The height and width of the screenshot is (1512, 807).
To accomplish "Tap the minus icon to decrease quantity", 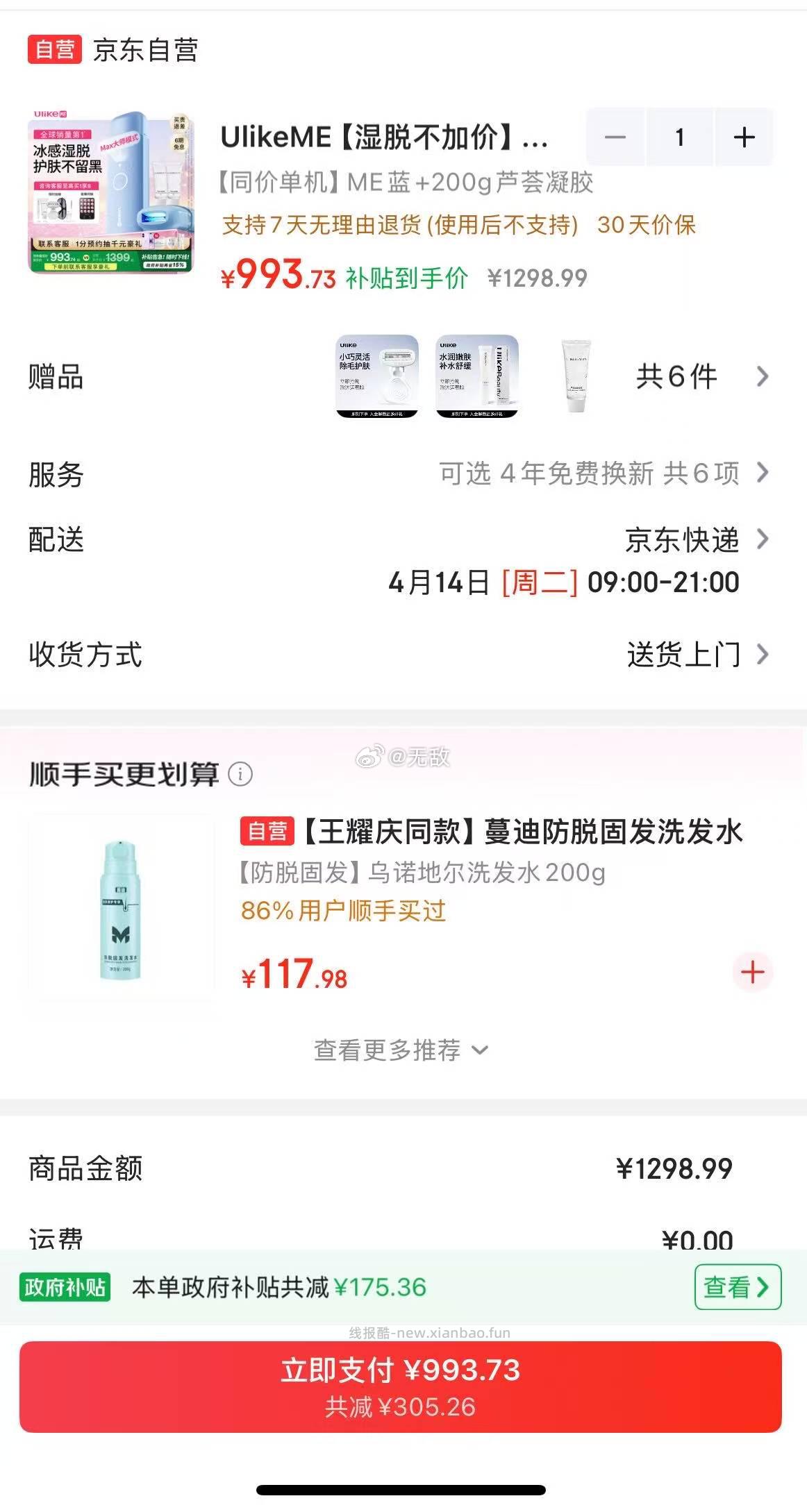I will tap(615, 137).
